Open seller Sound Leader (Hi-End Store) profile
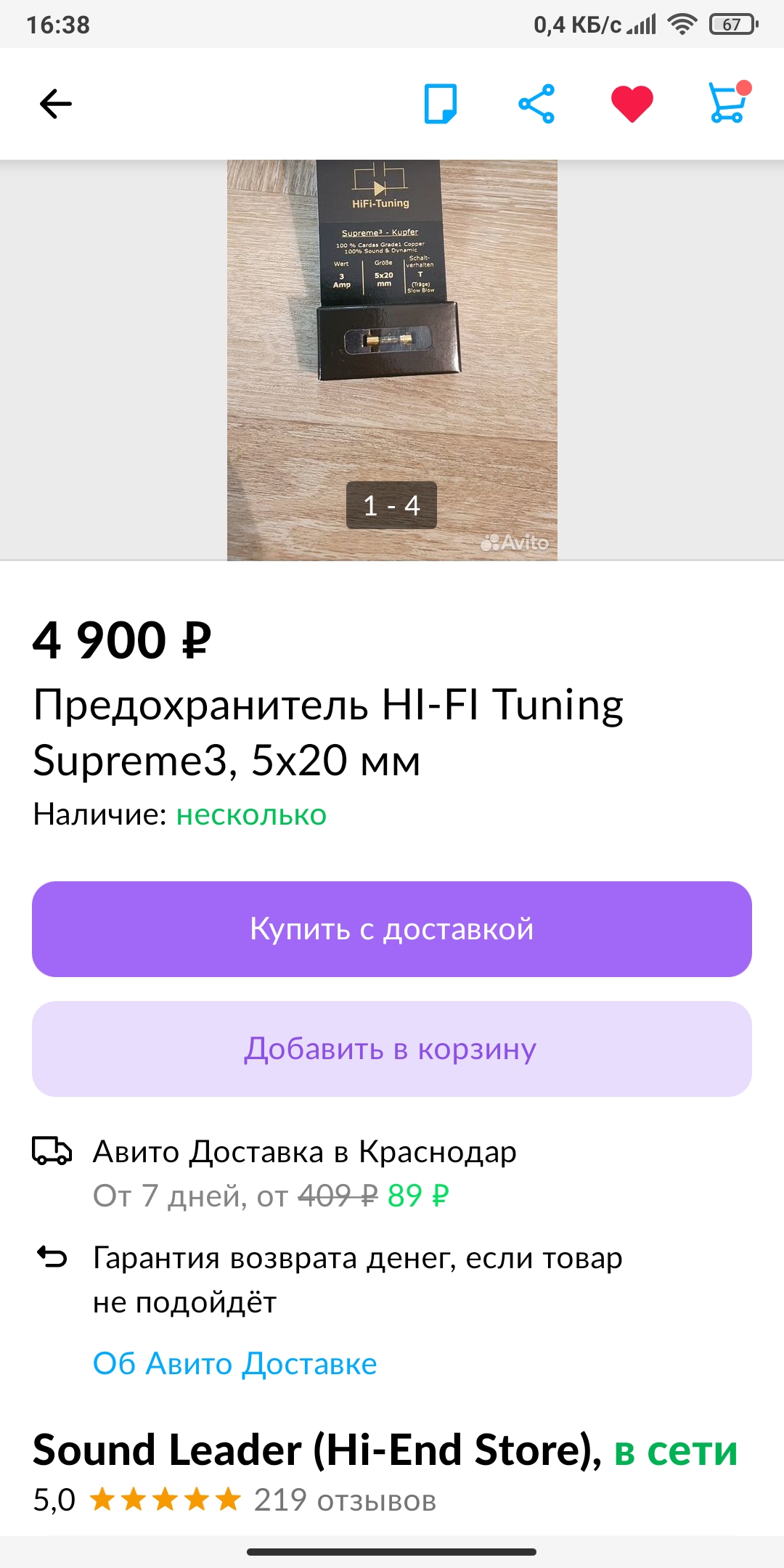This screenshot has height=1568, width=784. 317,1450
